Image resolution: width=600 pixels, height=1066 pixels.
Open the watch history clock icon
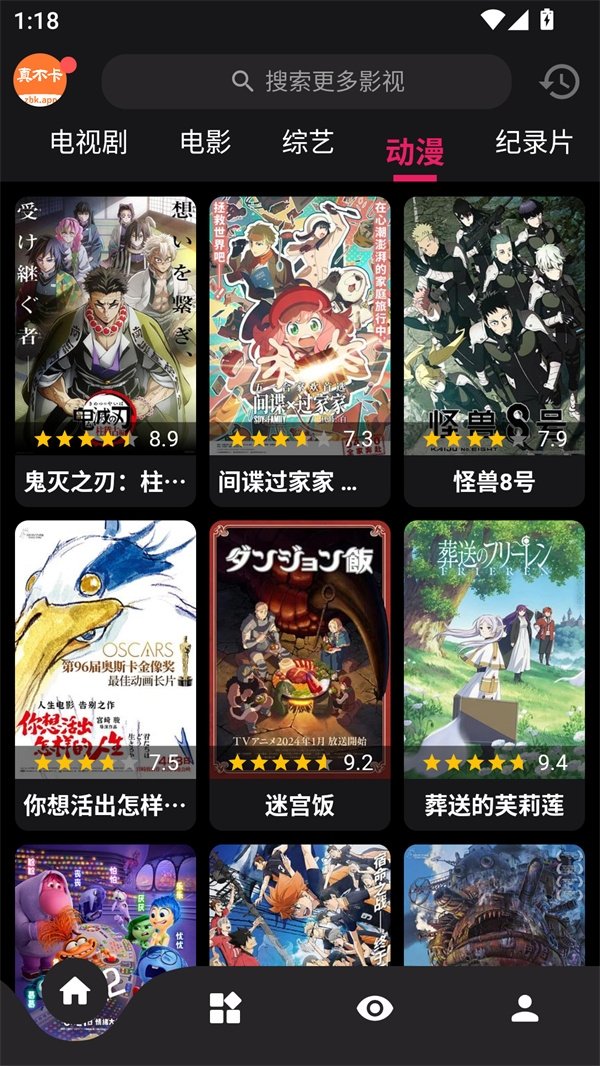coord(559,82)
